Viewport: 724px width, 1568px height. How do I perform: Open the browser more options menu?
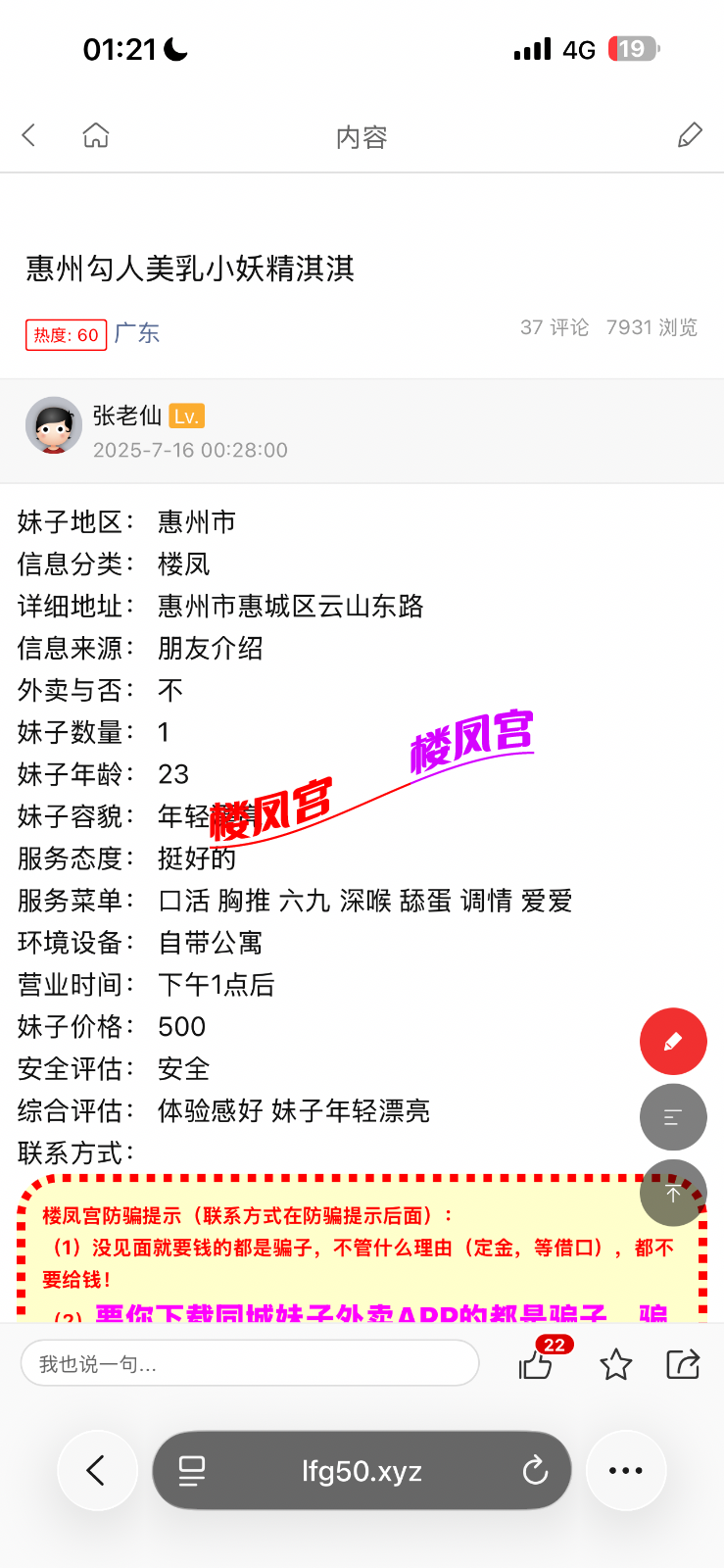626,1470
